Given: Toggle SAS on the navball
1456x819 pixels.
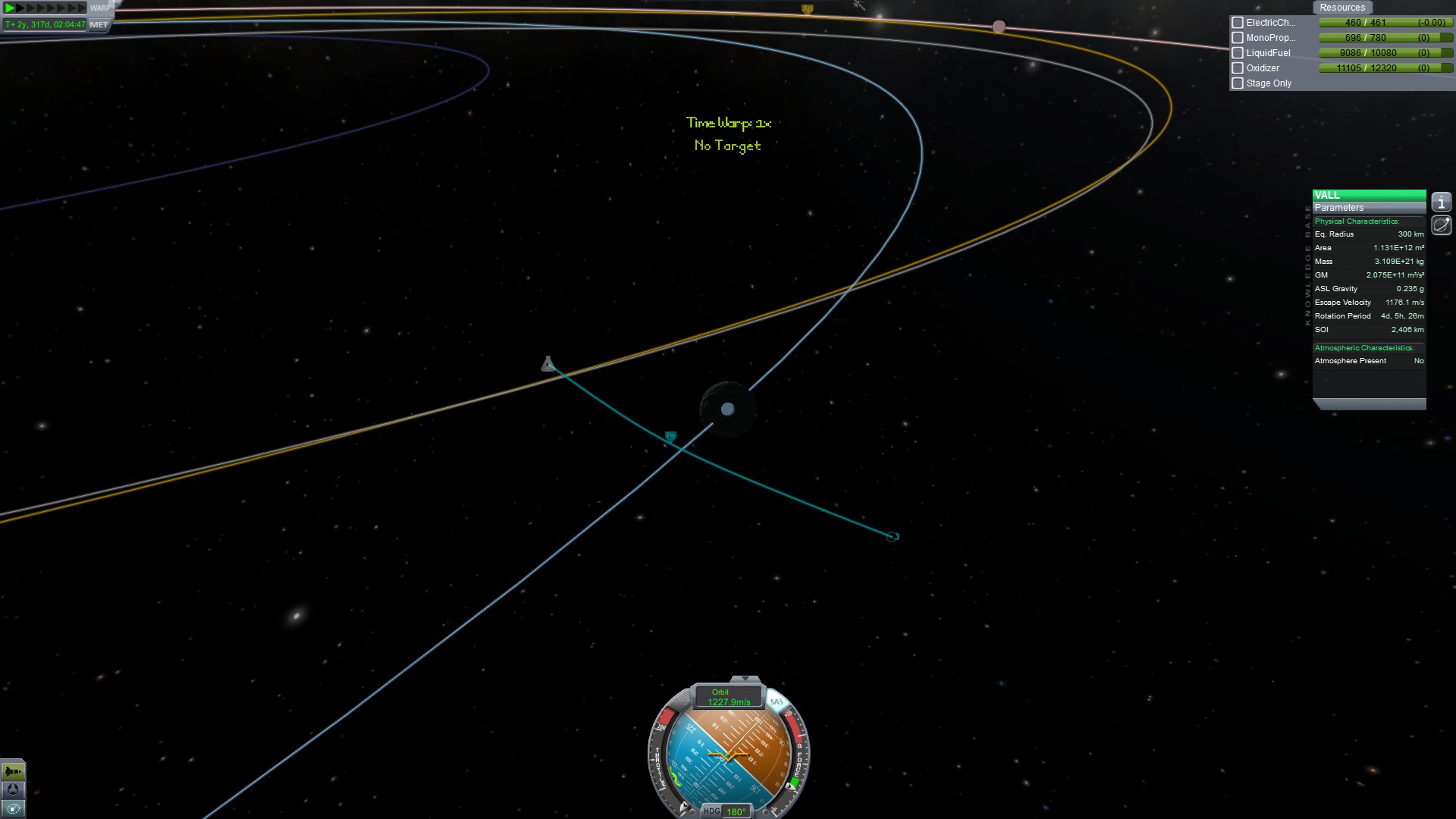Looking at the screenshot, I should (777, 701).
